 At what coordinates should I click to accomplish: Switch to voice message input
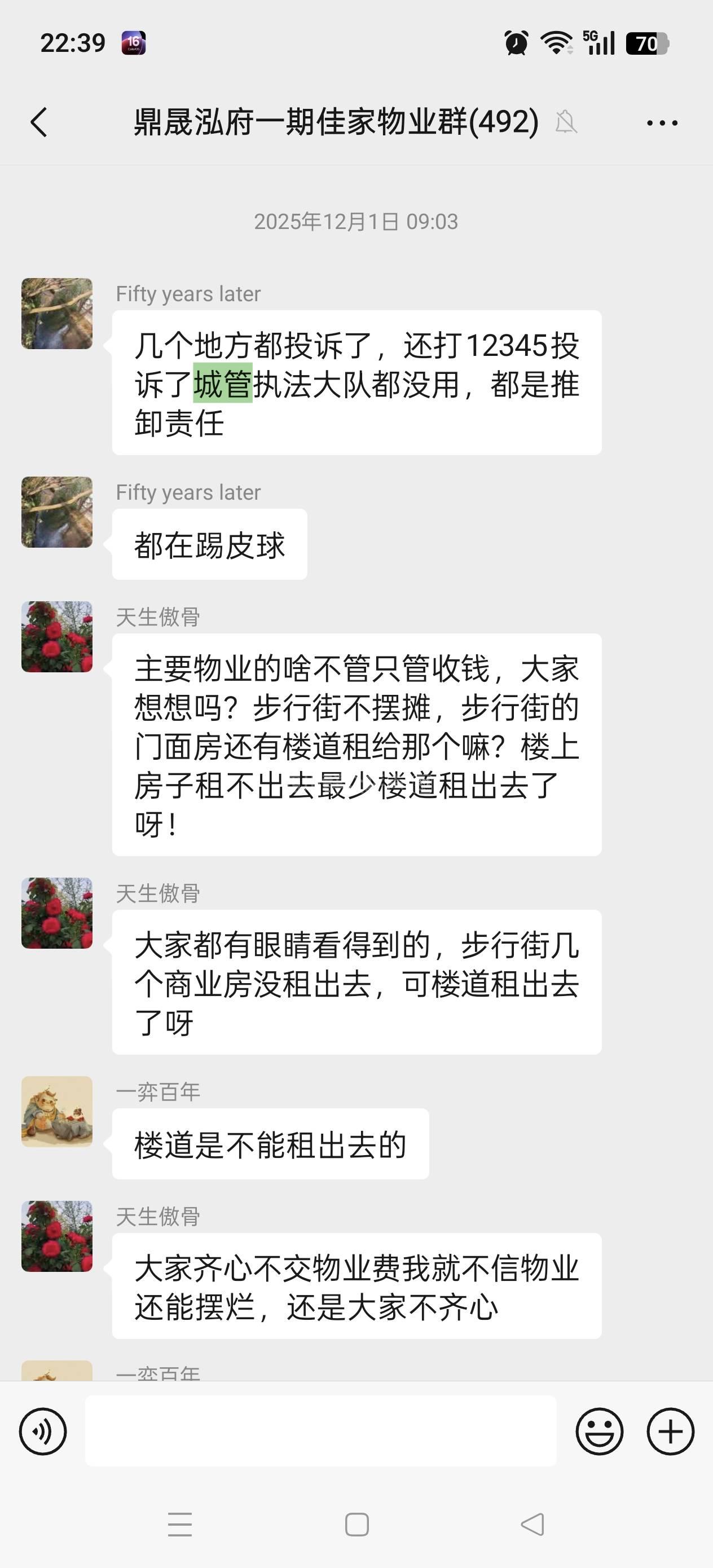[x=43, y=1431]
